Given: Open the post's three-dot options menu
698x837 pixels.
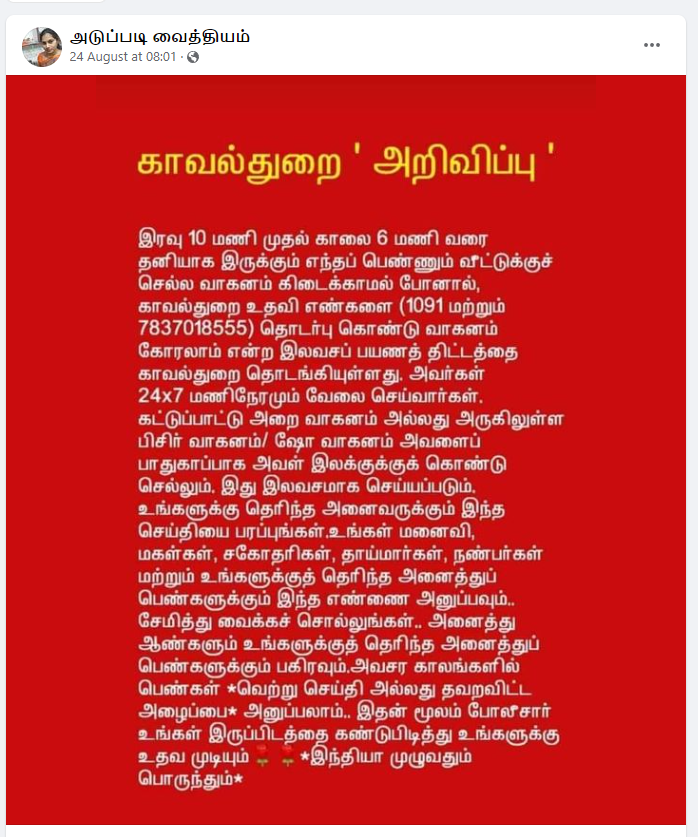Looking at the screenshot, I should tap(652, 46).
